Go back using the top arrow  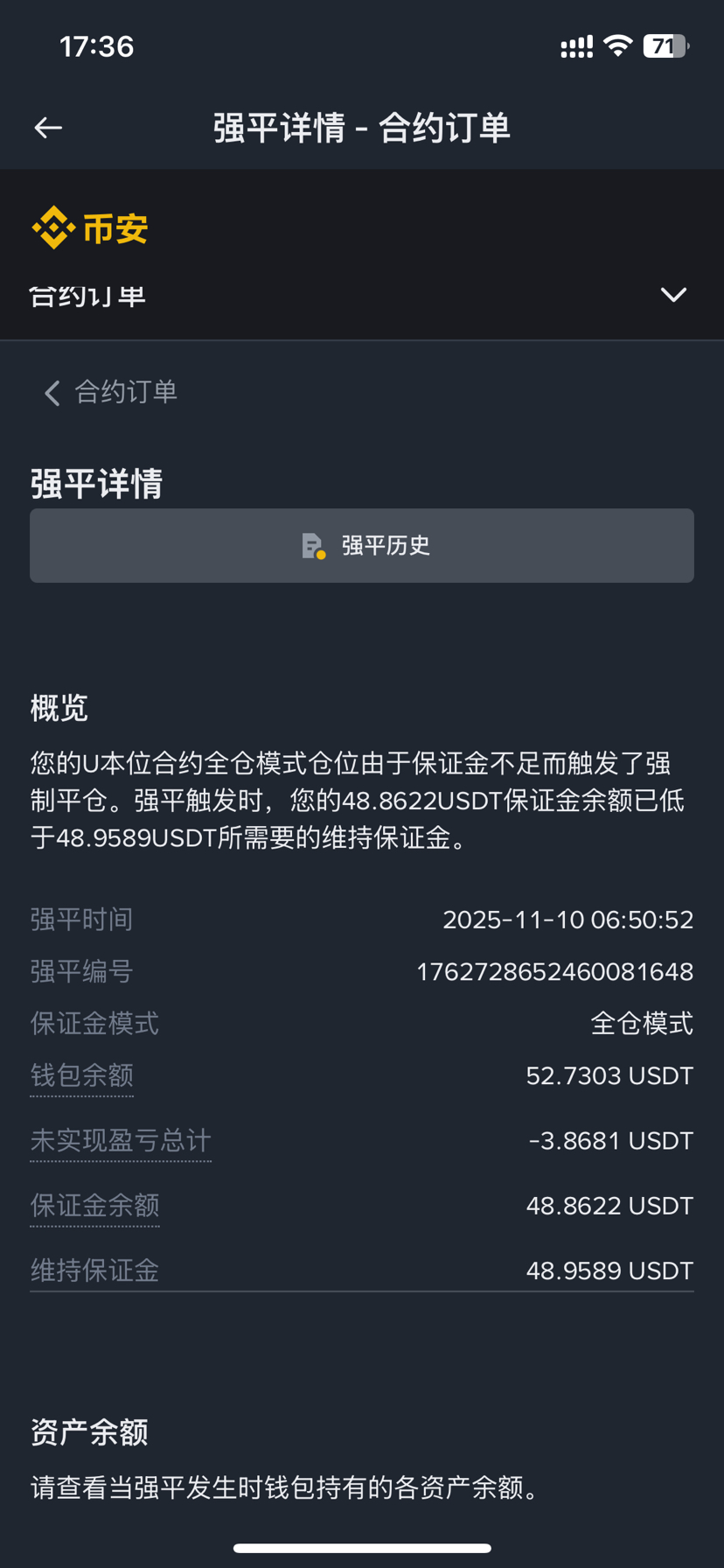48,128
